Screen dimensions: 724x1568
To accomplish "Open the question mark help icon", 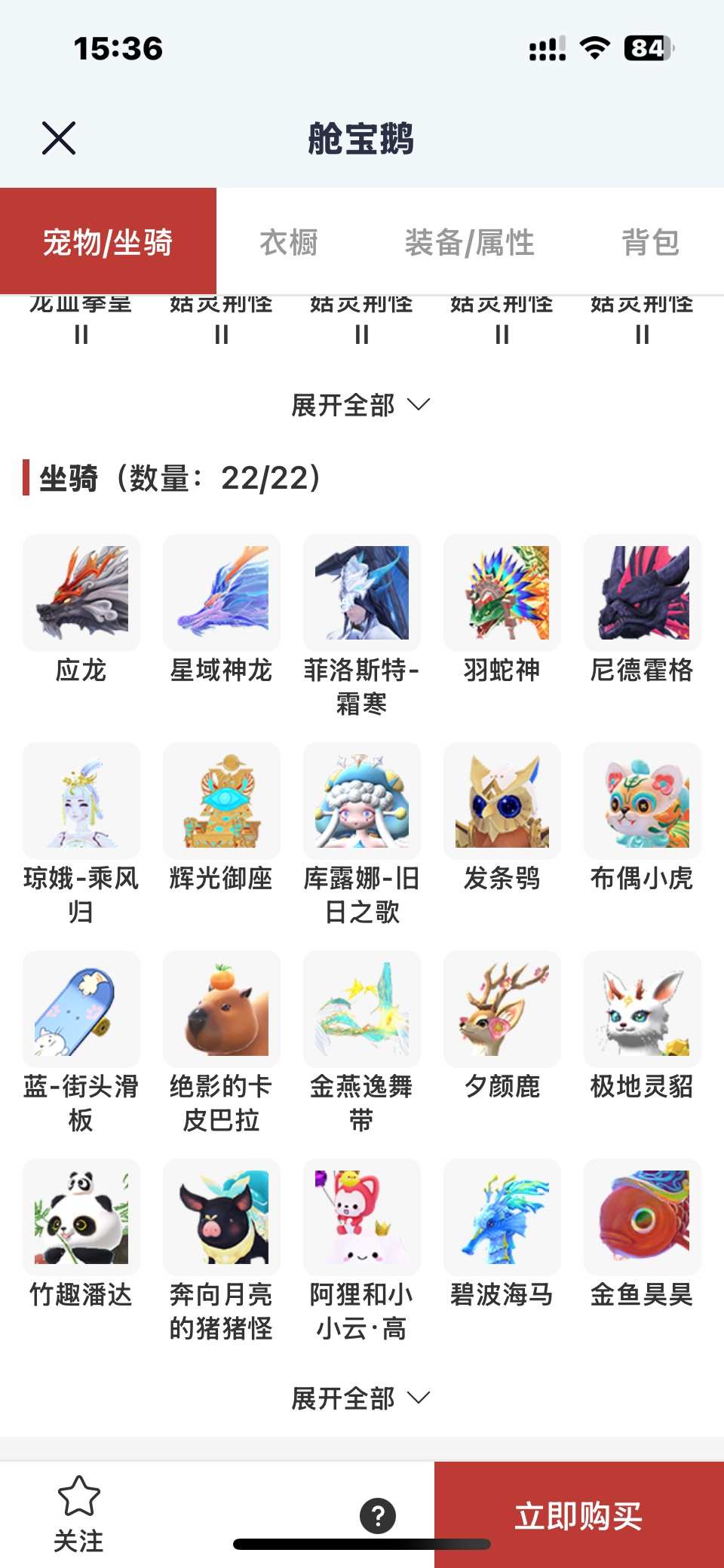I will tap(378, 1516).
